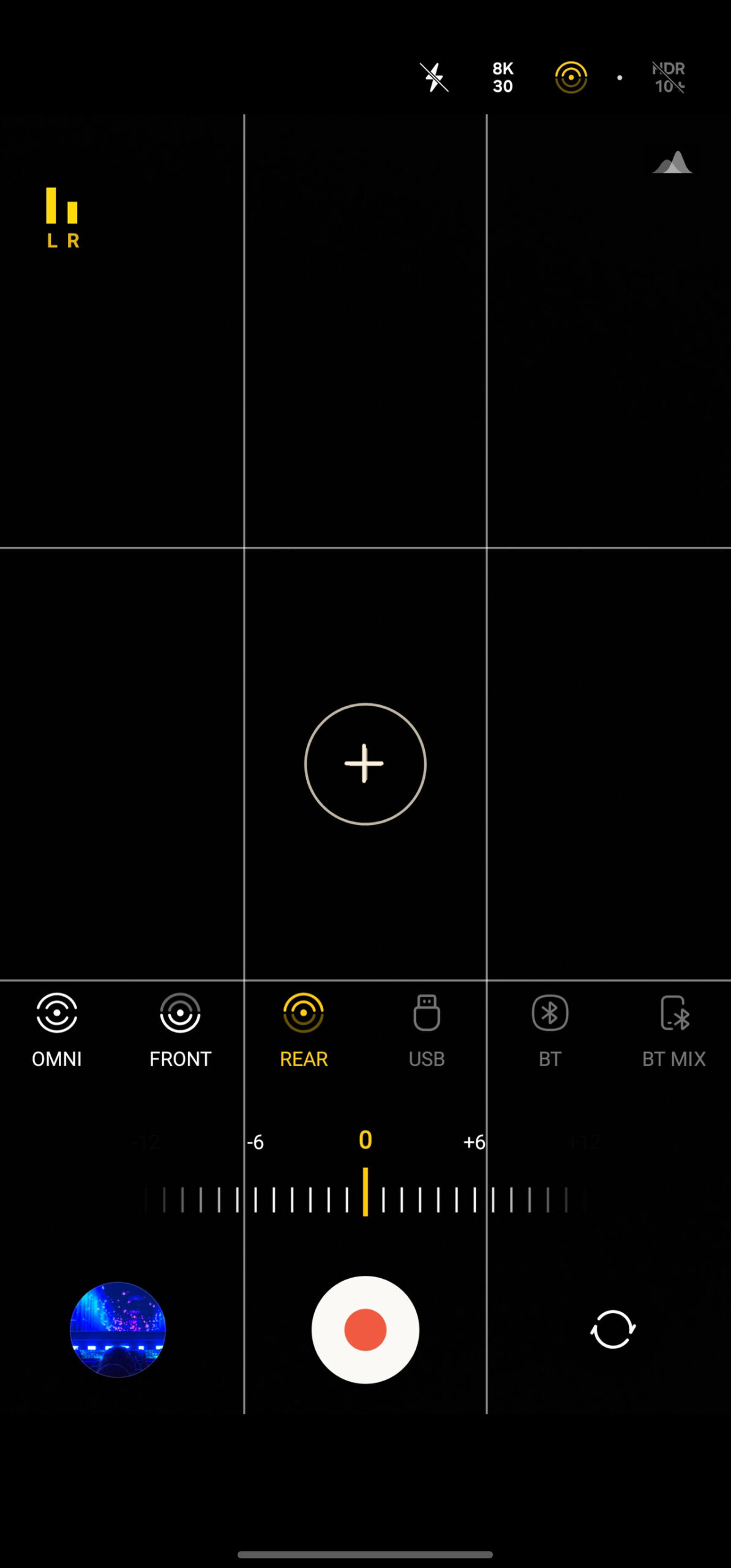
Task: Toggle the flash icon
Action: click(x=434, y=78)
